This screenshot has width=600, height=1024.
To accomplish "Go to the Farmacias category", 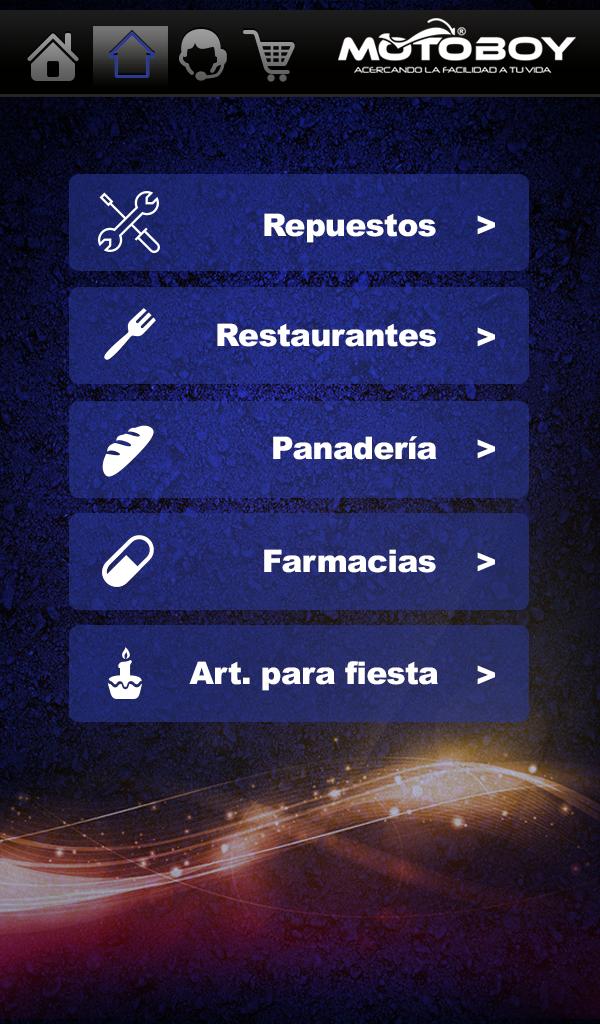I will (298, 561).
